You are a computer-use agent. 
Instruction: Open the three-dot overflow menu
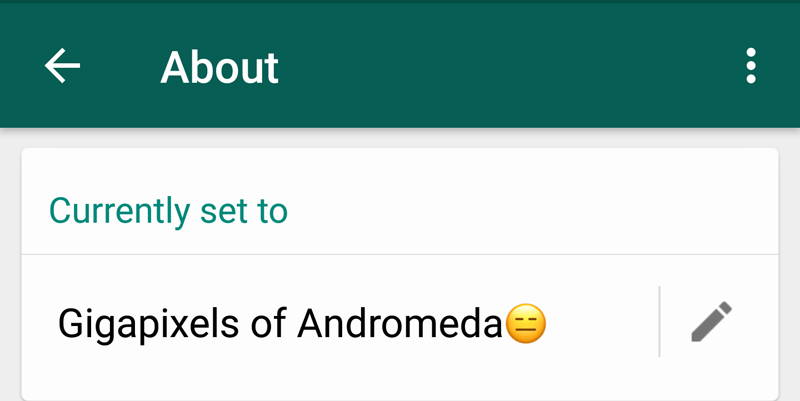coord(750,66)
